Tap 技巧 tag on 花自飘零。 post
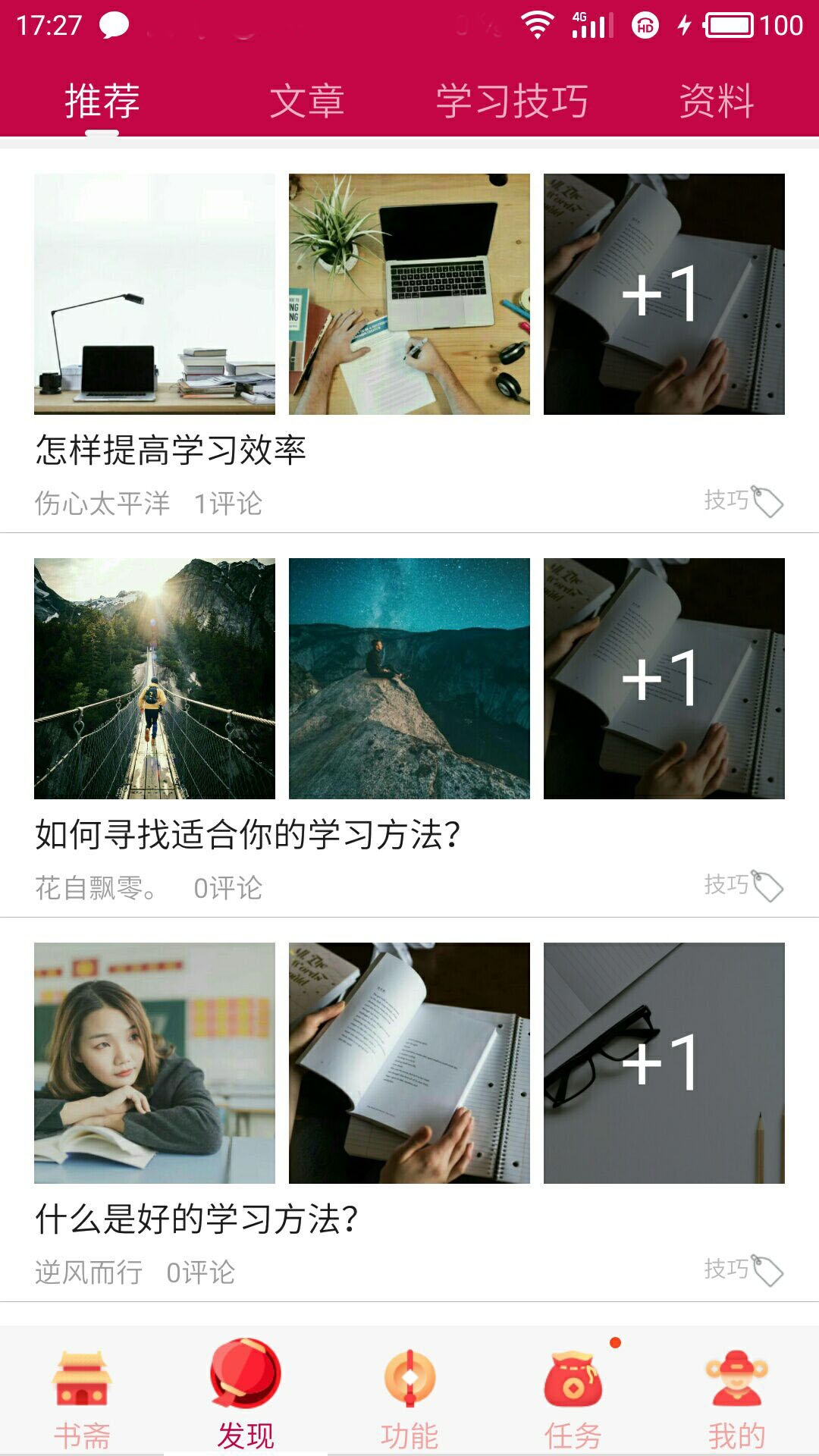 [x=742, y=886]
